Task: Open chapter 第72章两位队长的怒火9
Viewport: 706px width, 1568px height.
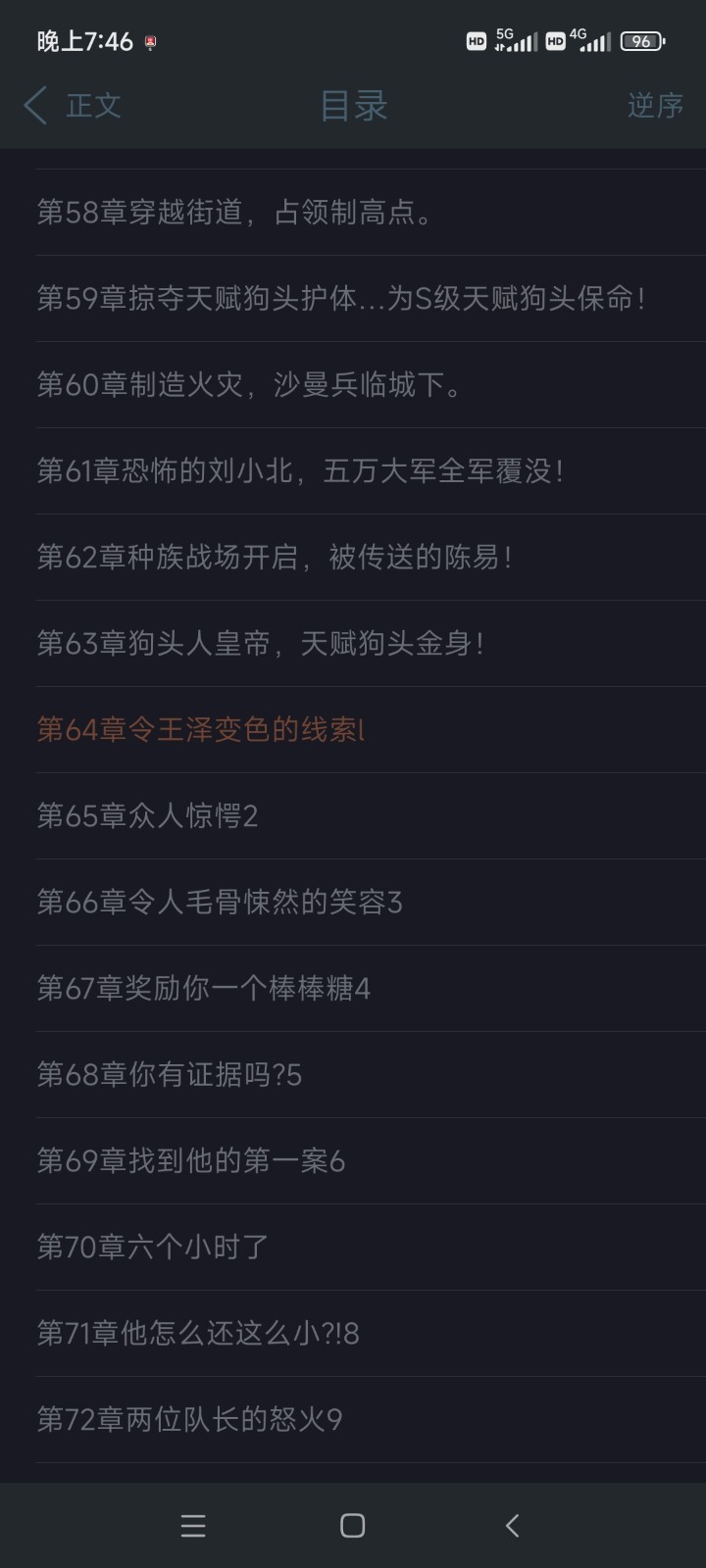Action: [189, 1419]
